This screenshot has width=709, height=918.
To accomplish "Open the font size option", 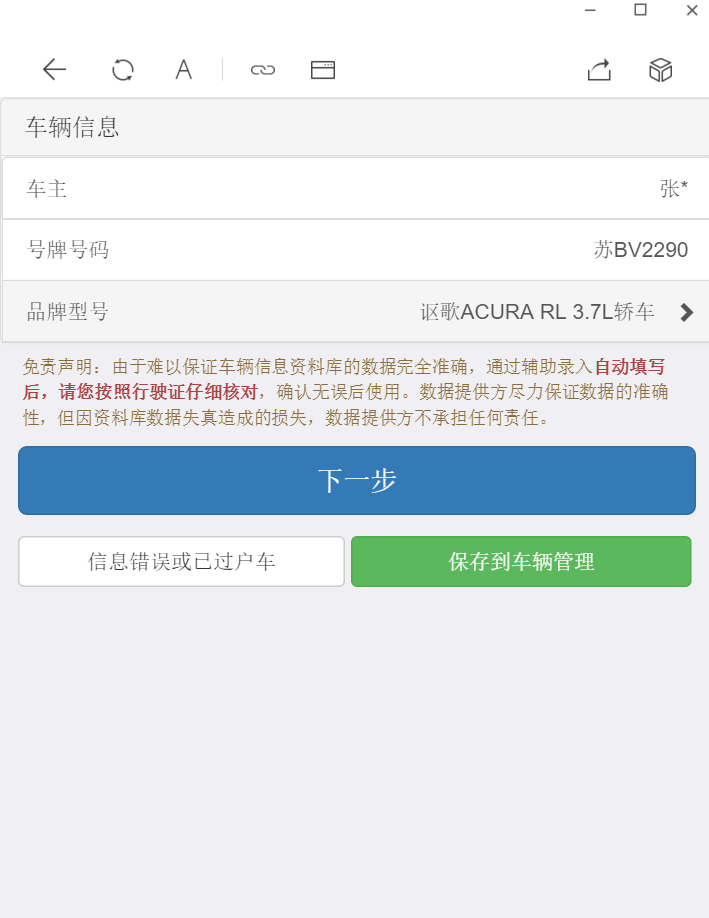I will [x=183, y=69].
